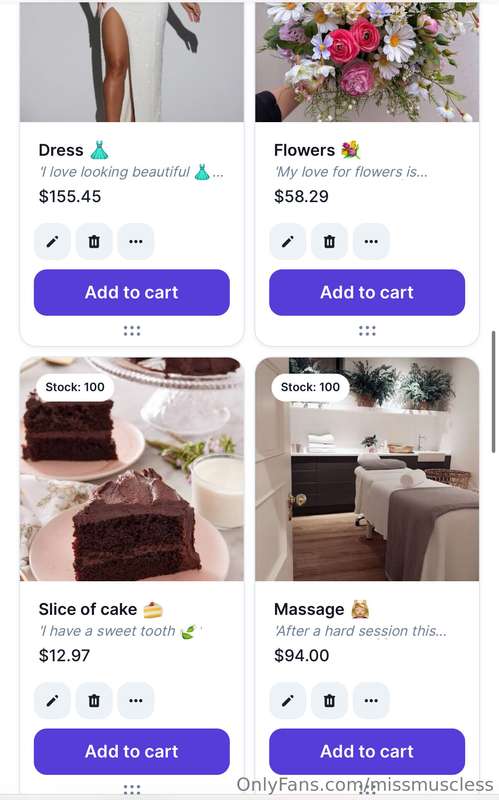Open the Slice of cake product image
499x800 pixels.
coord(132,469)
